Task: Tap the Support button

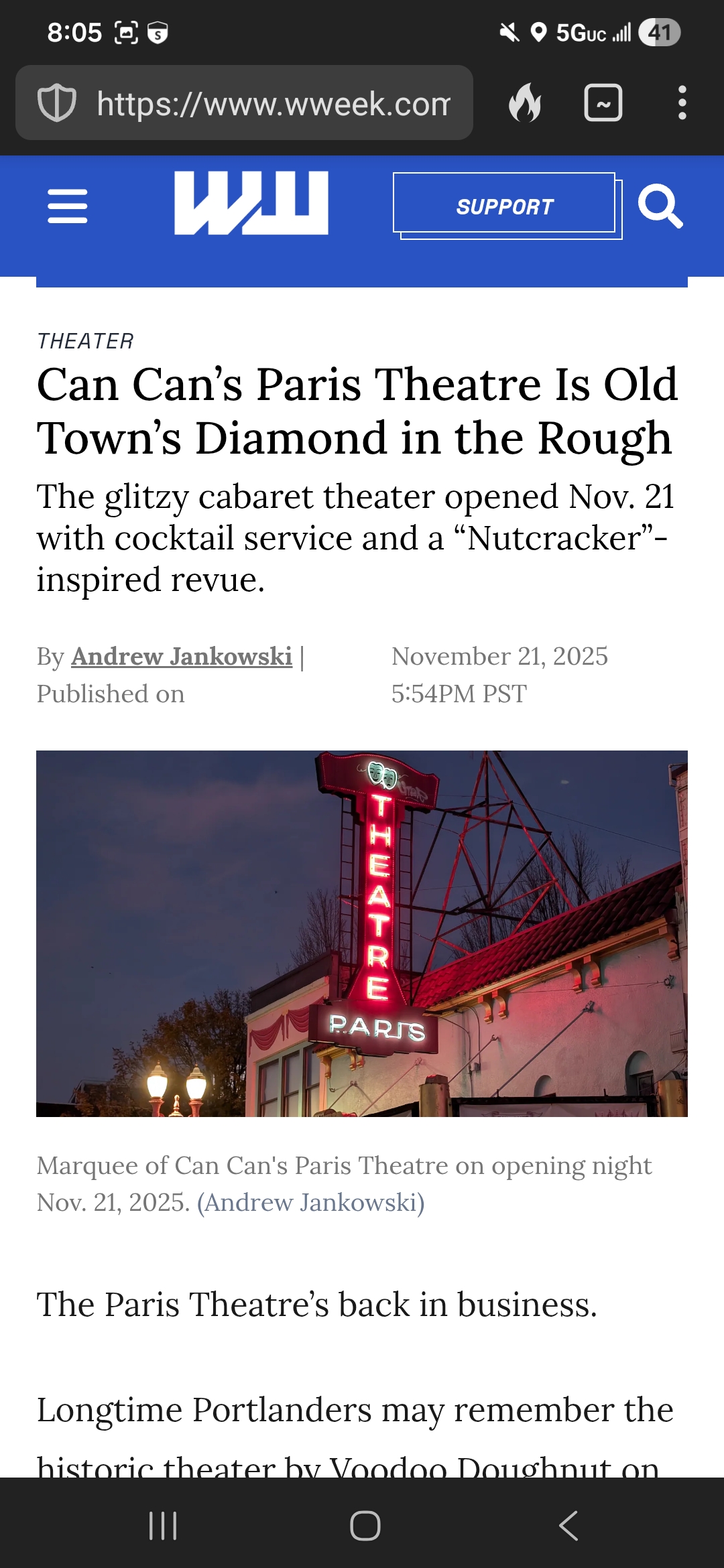Action: pos(505,206)
